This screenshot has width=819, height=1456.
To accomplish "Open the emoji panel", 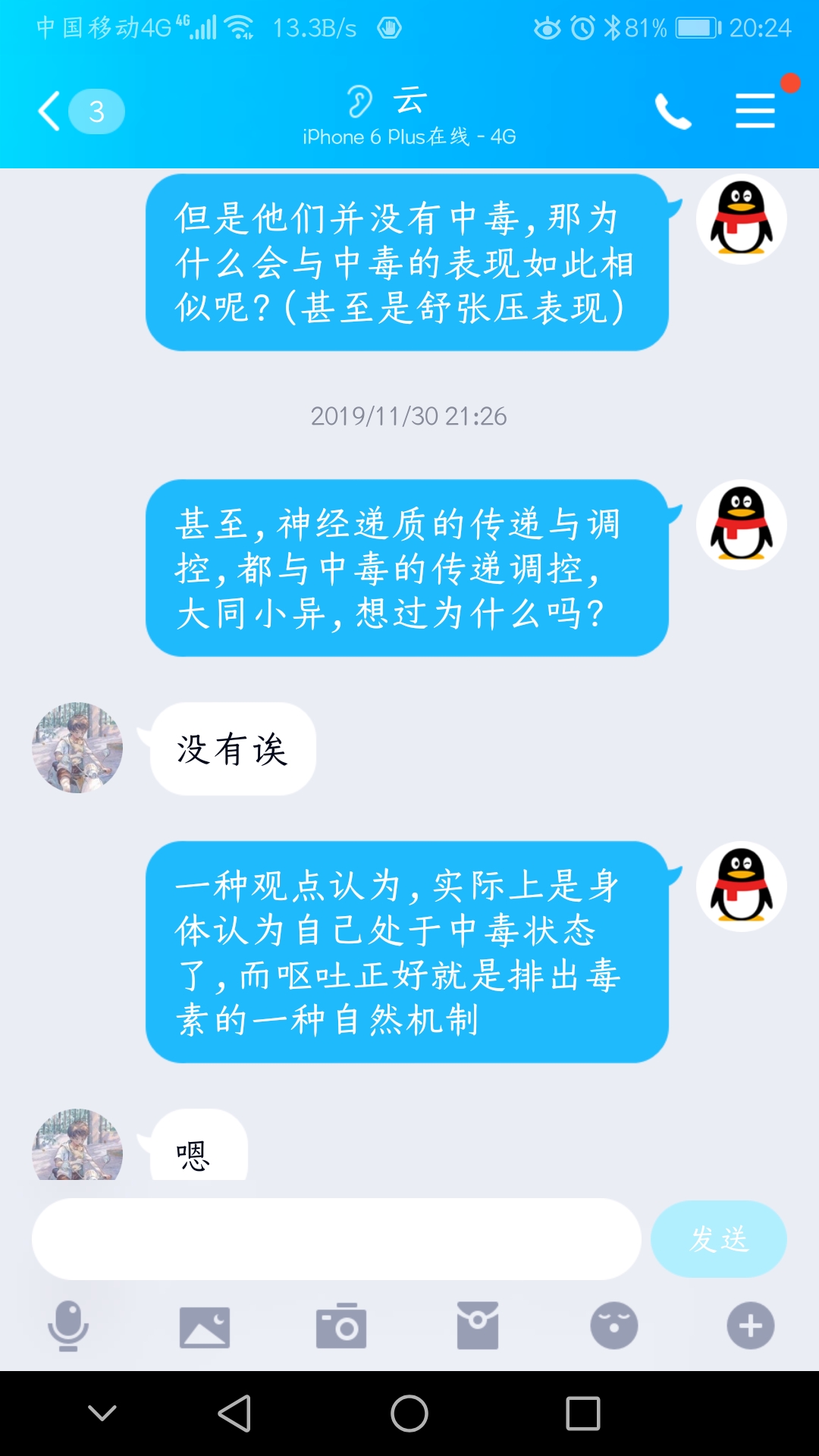I will 614,1326.
